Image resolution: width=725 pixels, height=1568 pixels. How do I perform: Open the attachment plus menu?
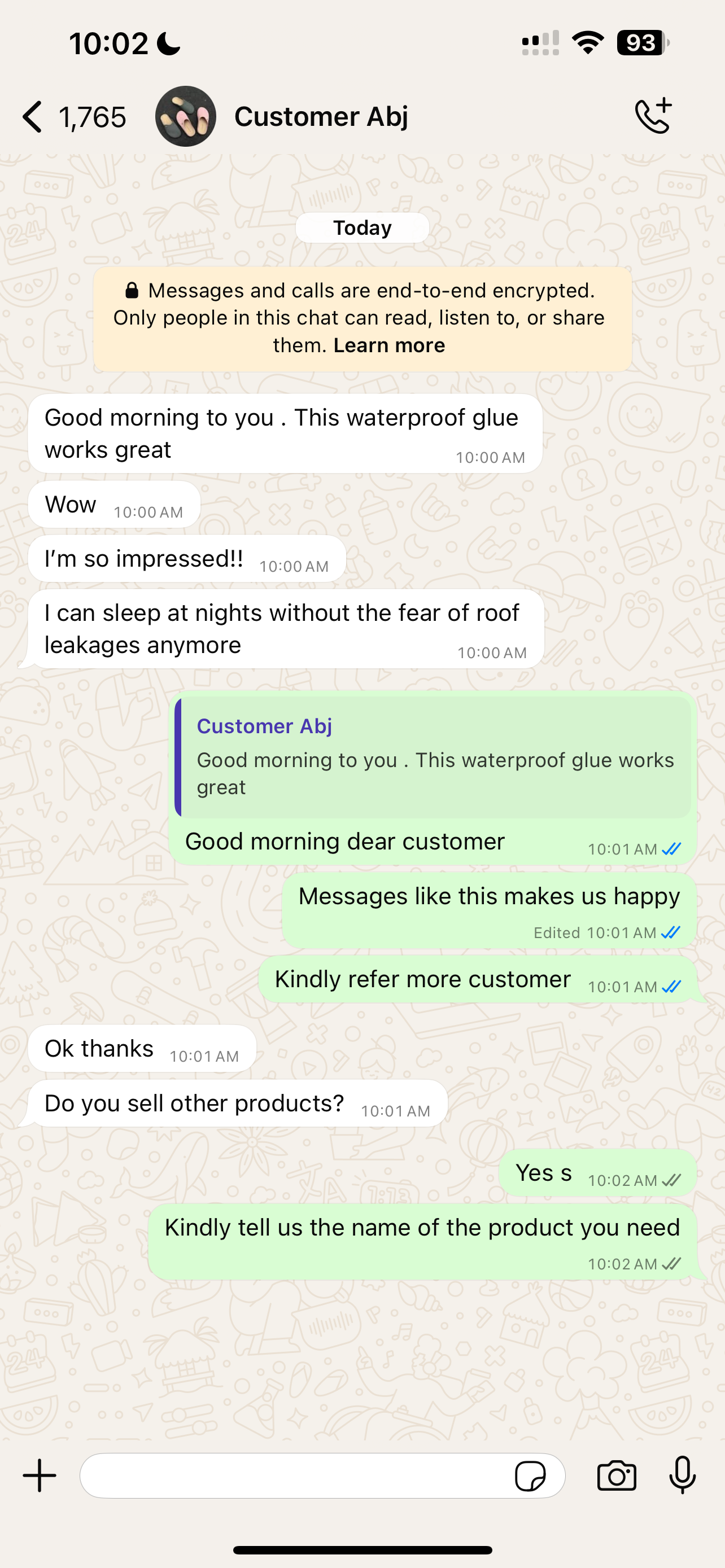pos(40,1475)
